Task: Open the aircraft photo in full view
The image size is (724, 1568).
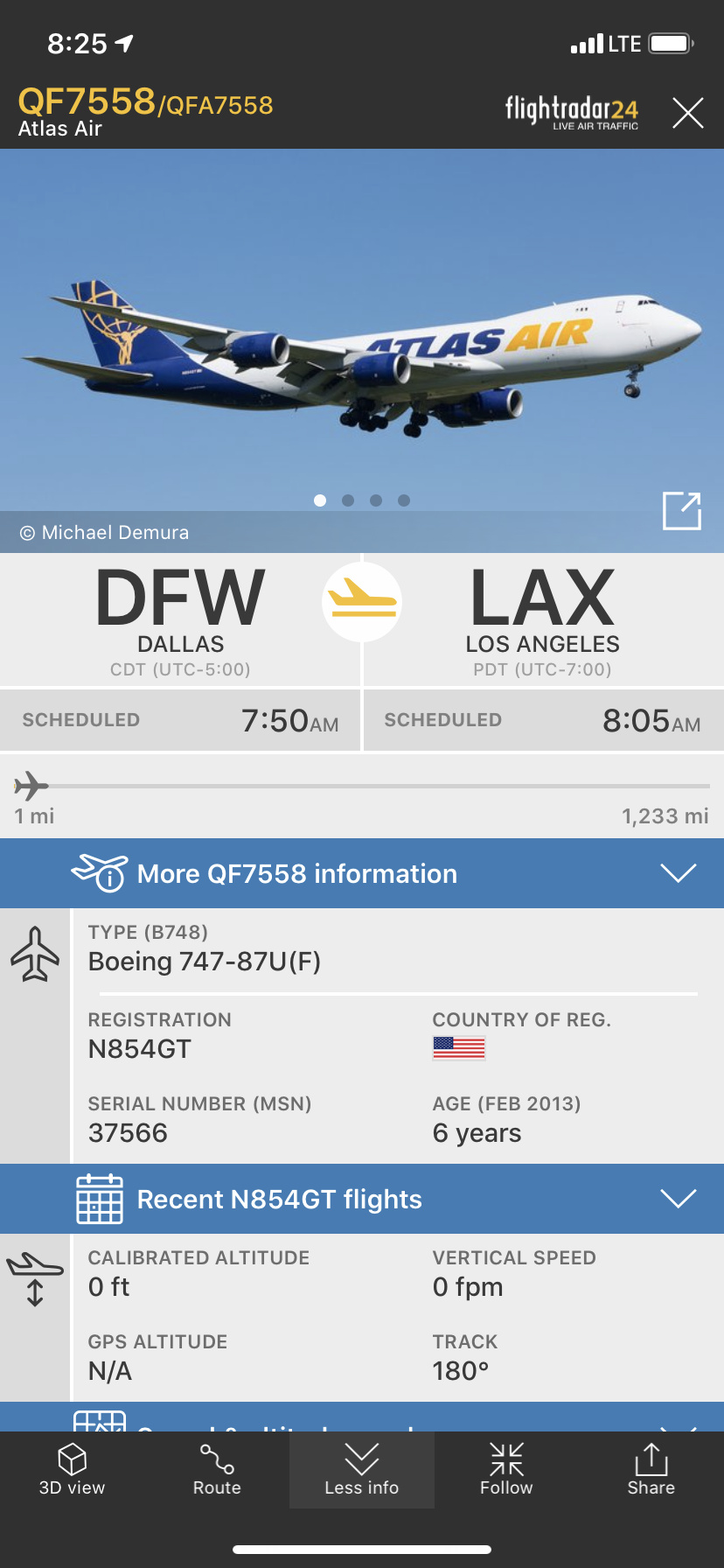Action: [682, 511]
